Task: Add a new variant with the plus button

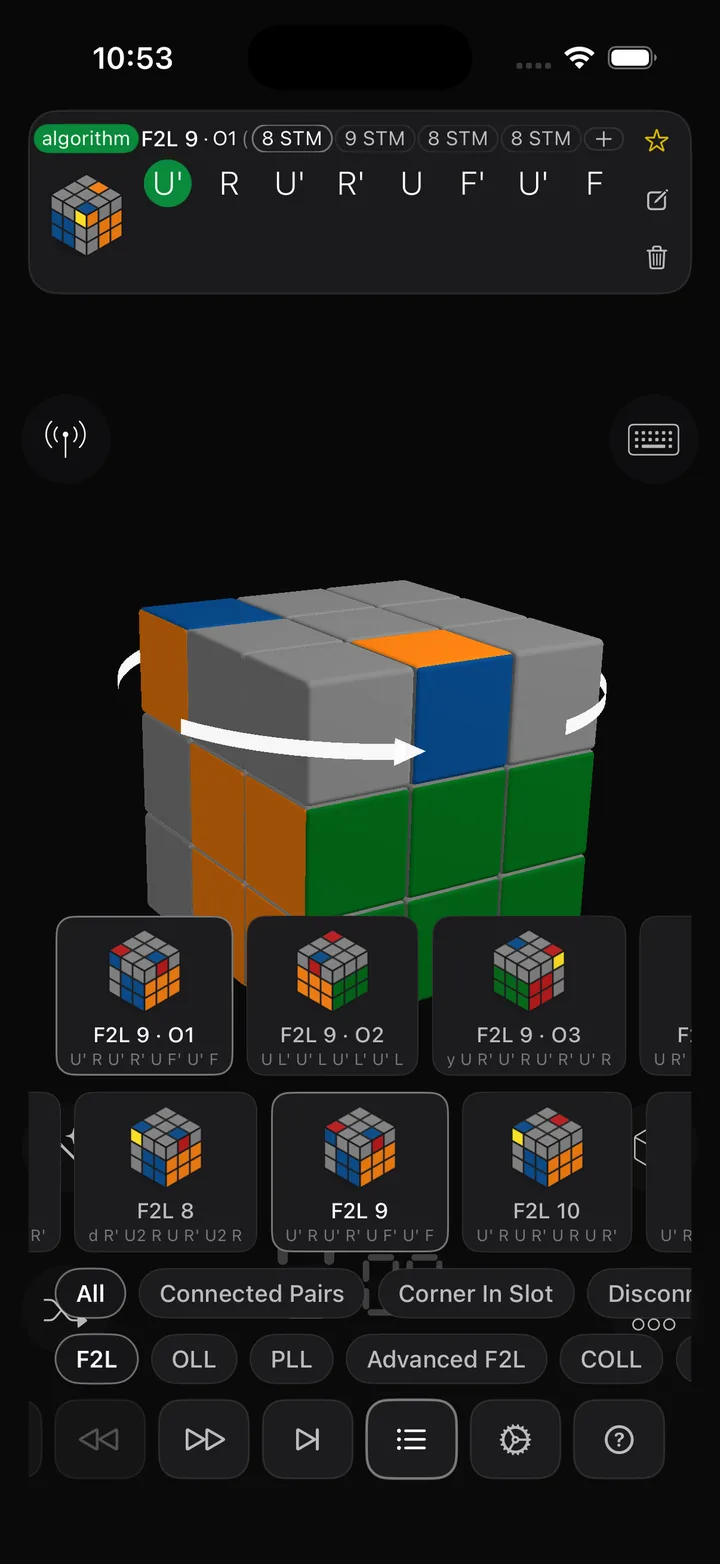Action: click(x=604, y=139)
